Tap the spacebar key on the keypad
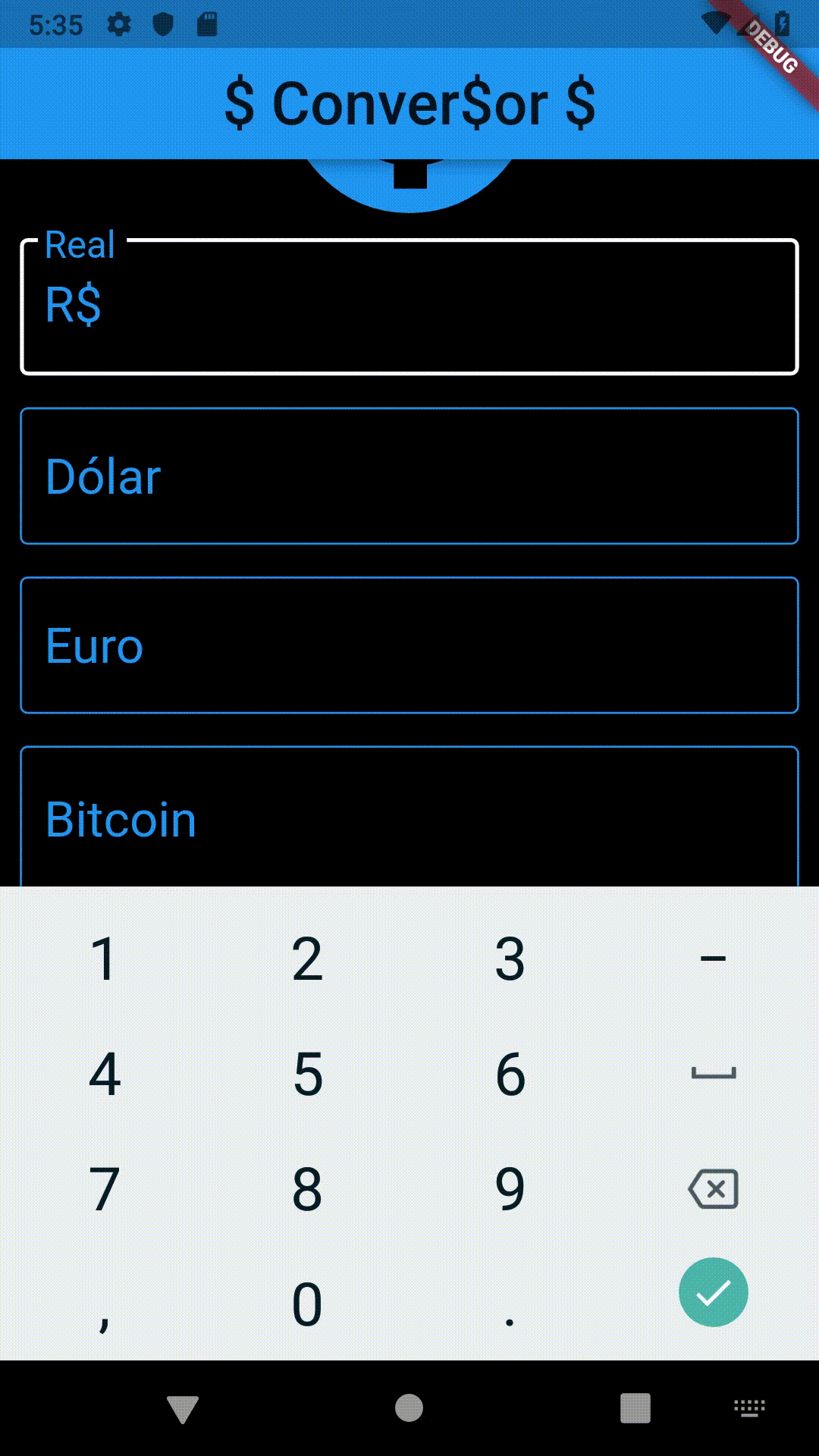Viewport: 819px width, 1456px height. click(713, 1071)
